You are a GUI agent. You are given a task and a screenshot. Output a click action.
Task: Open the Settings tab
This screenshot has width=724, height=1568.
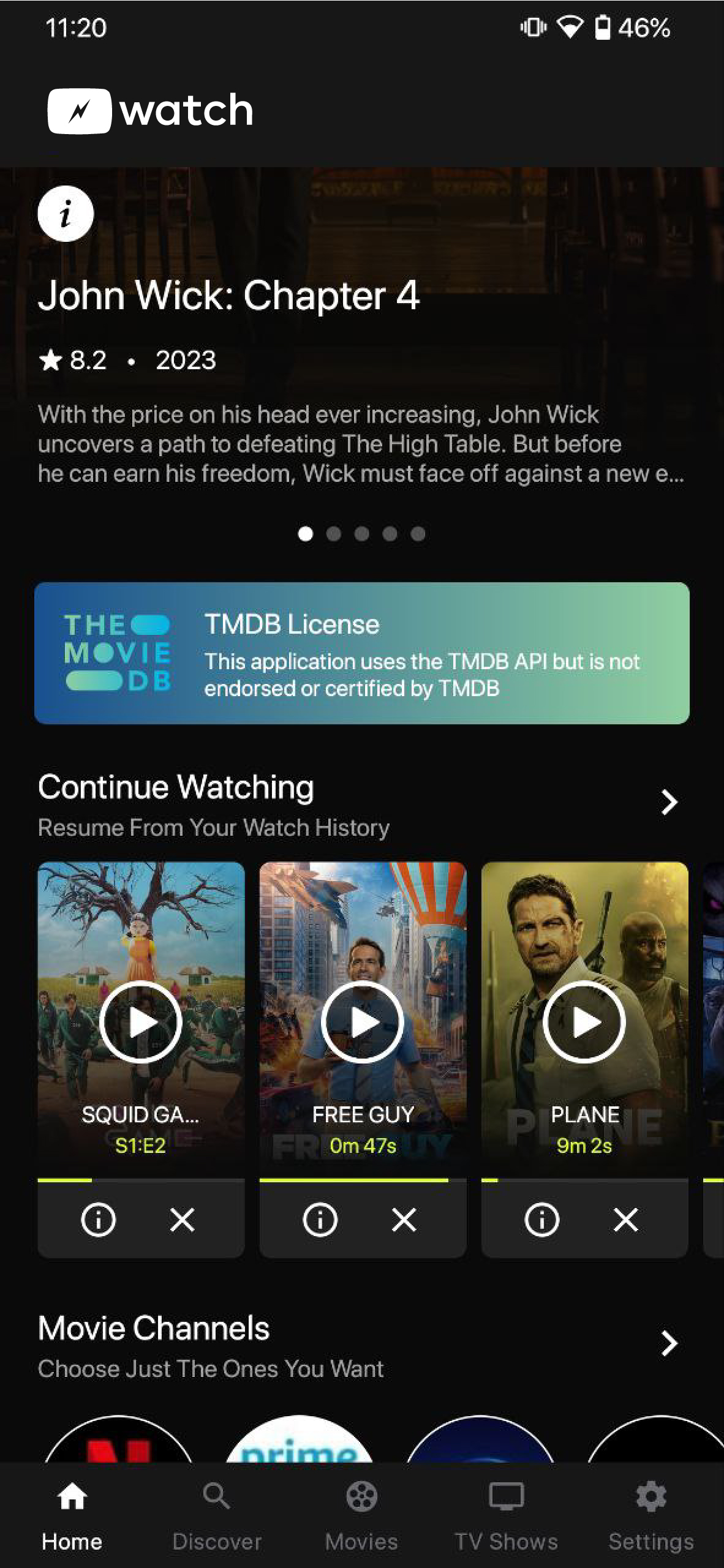point(650,1515)
